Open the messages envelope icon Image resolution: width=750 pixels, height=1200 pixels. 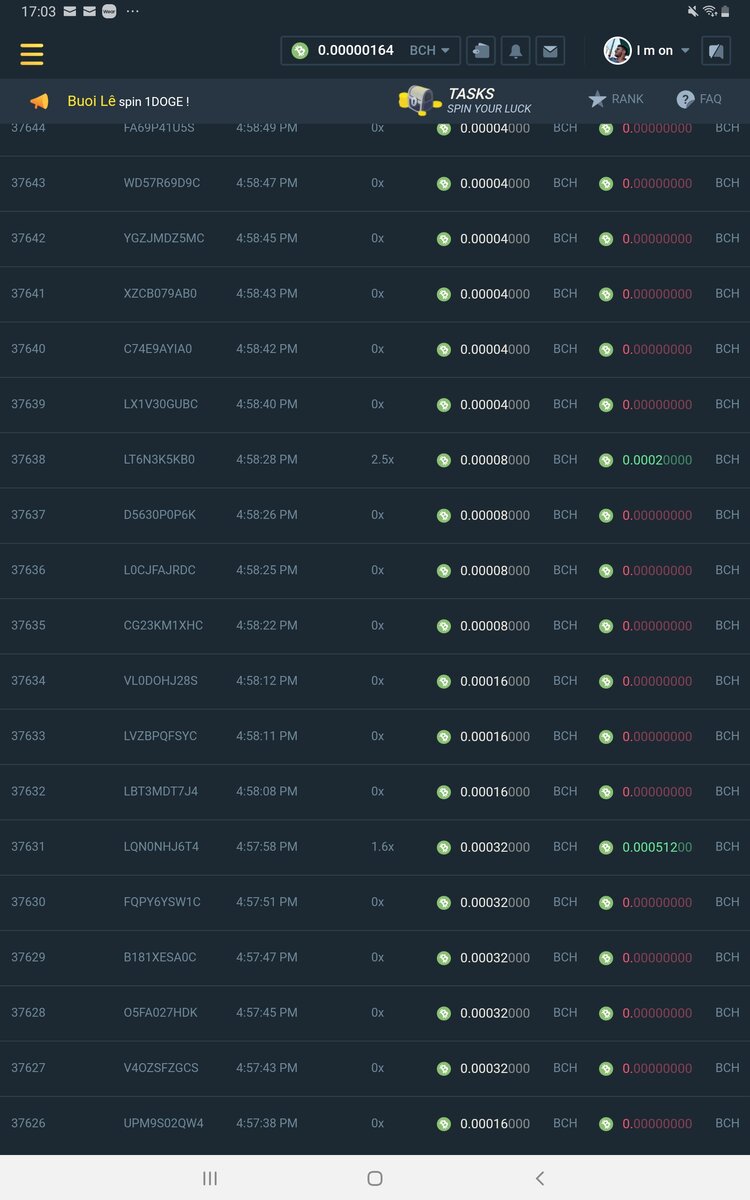coord(550,50)
